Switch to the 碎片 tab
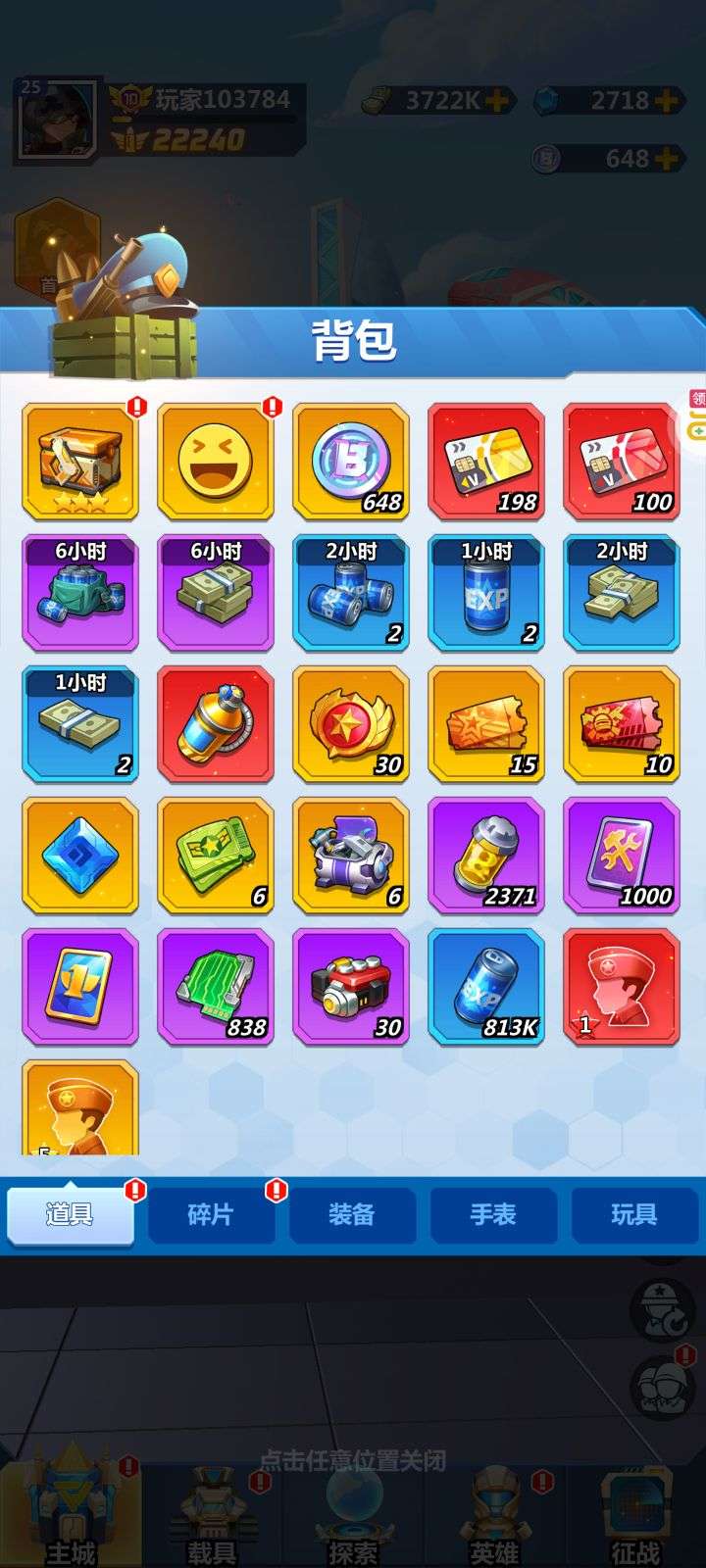 [211, 1215]
